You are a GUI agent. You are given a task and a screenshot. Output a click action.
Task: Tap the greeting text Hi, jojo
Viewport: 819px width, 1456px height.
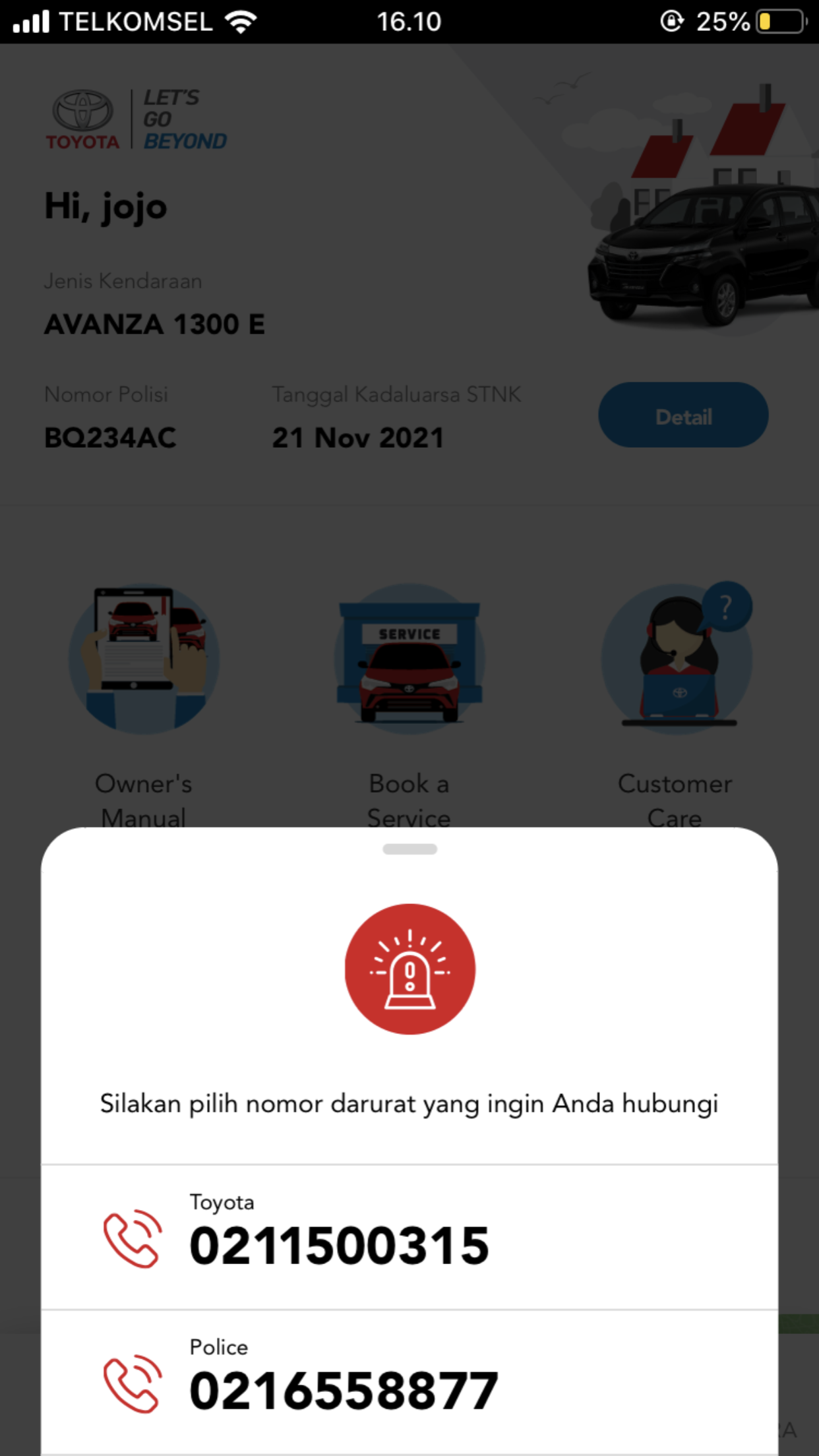(106, 206)
